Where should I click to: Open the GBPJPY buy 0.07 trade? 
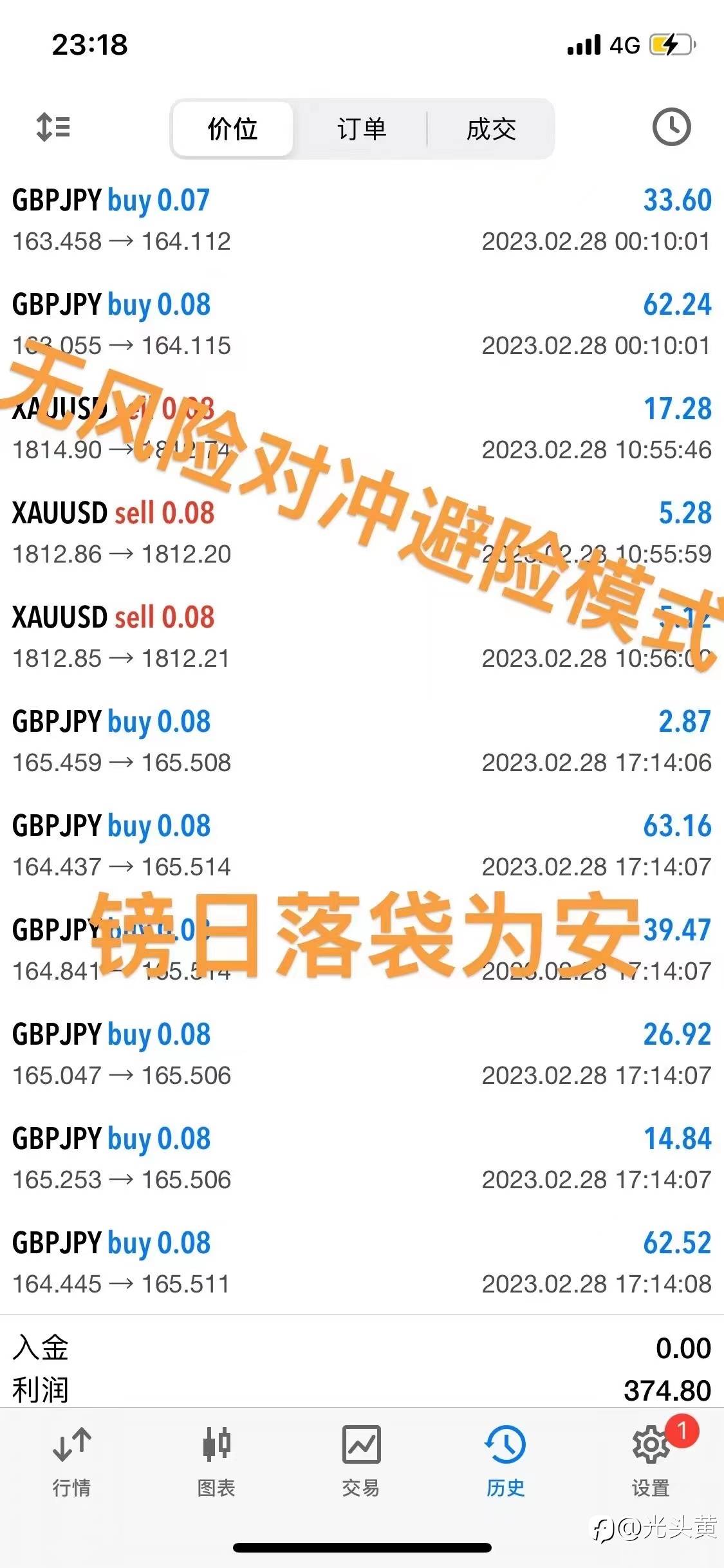(x=362, y=220)
